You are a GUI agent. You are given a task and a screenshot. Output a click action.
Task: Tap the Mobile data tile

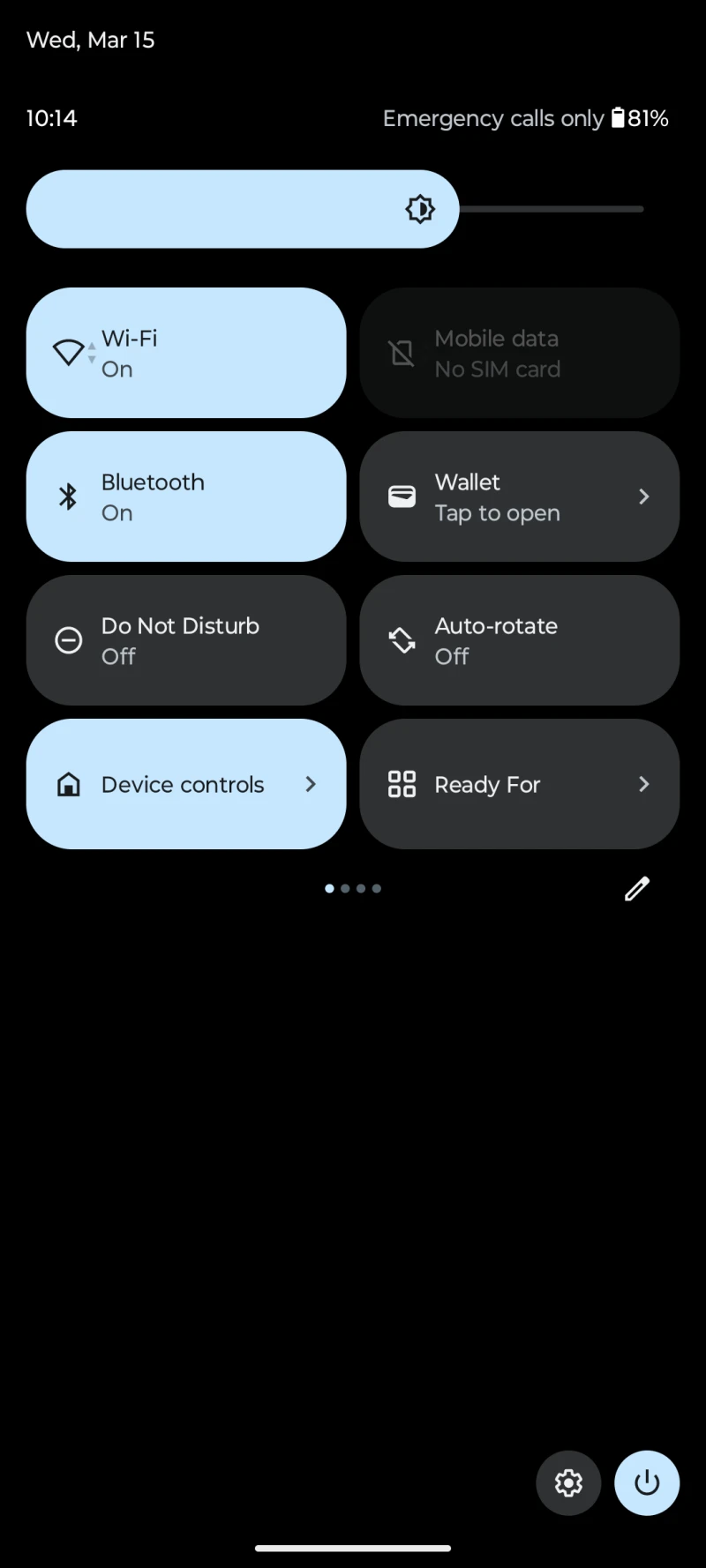pos(519,353)
